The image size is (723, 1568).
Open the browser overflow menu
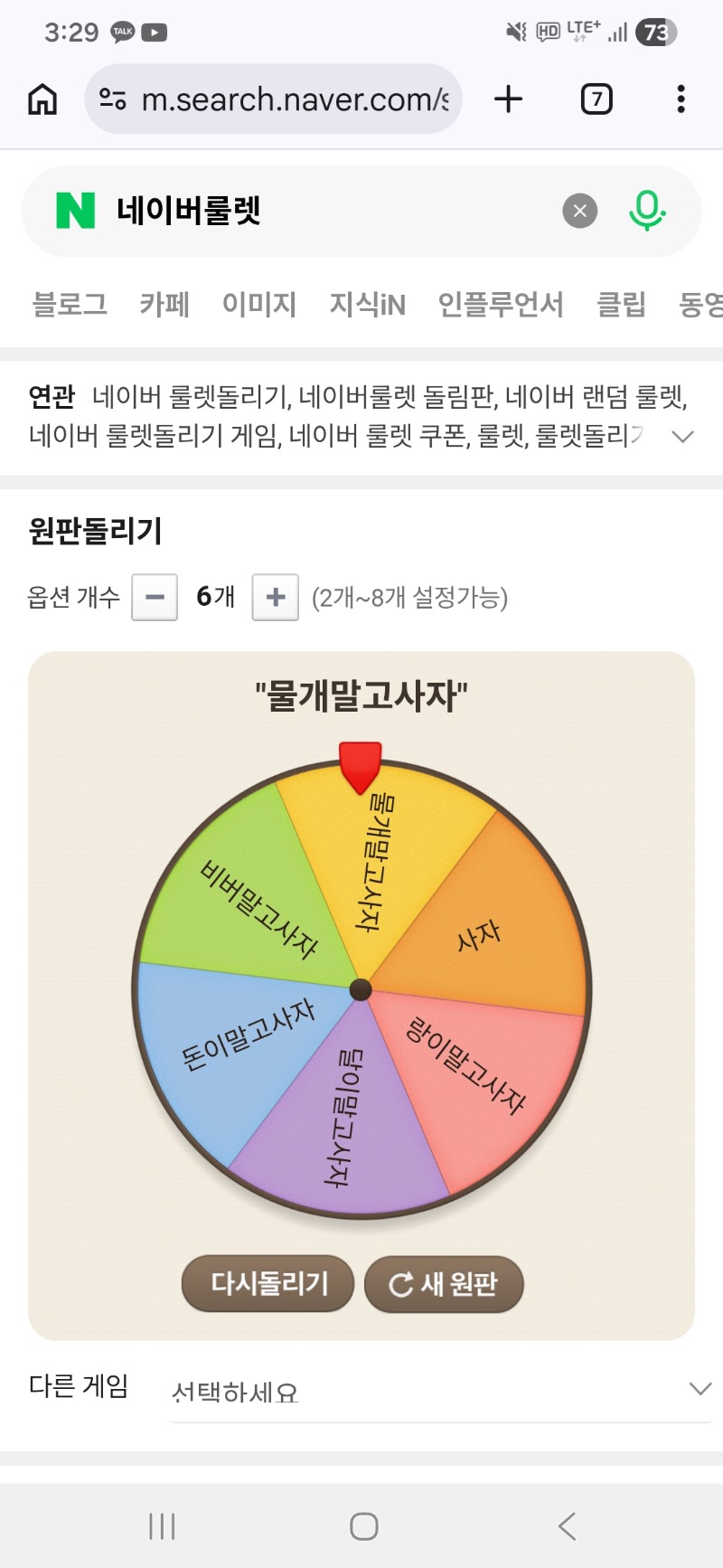[x=681, y=99]
